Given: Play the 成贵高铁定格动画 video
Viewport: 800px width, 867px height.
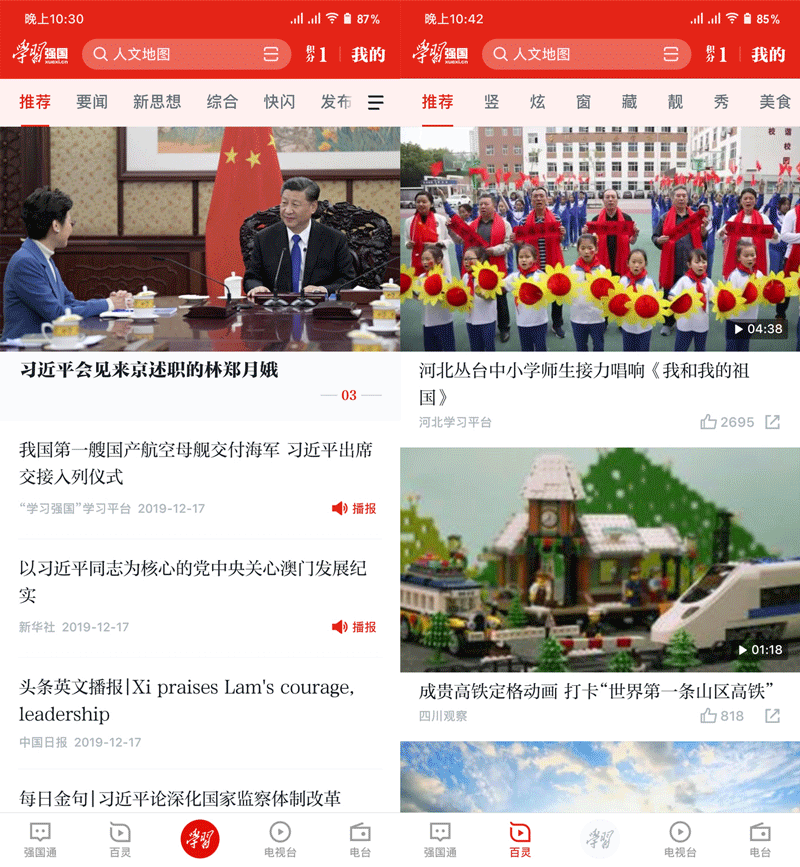Looking at the screenshot, I should pyautogui.click(x=600, y=559).
